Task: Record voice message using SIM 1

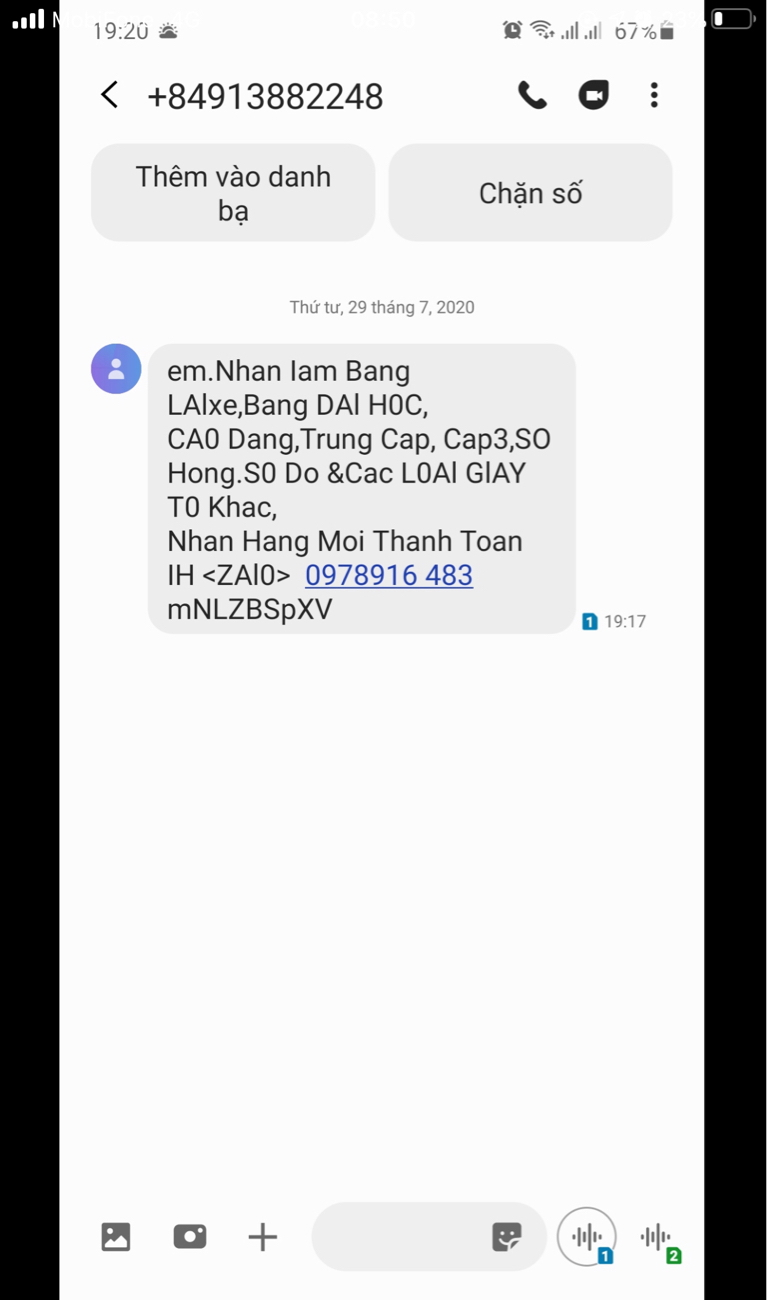Action: click(587, 1237)
